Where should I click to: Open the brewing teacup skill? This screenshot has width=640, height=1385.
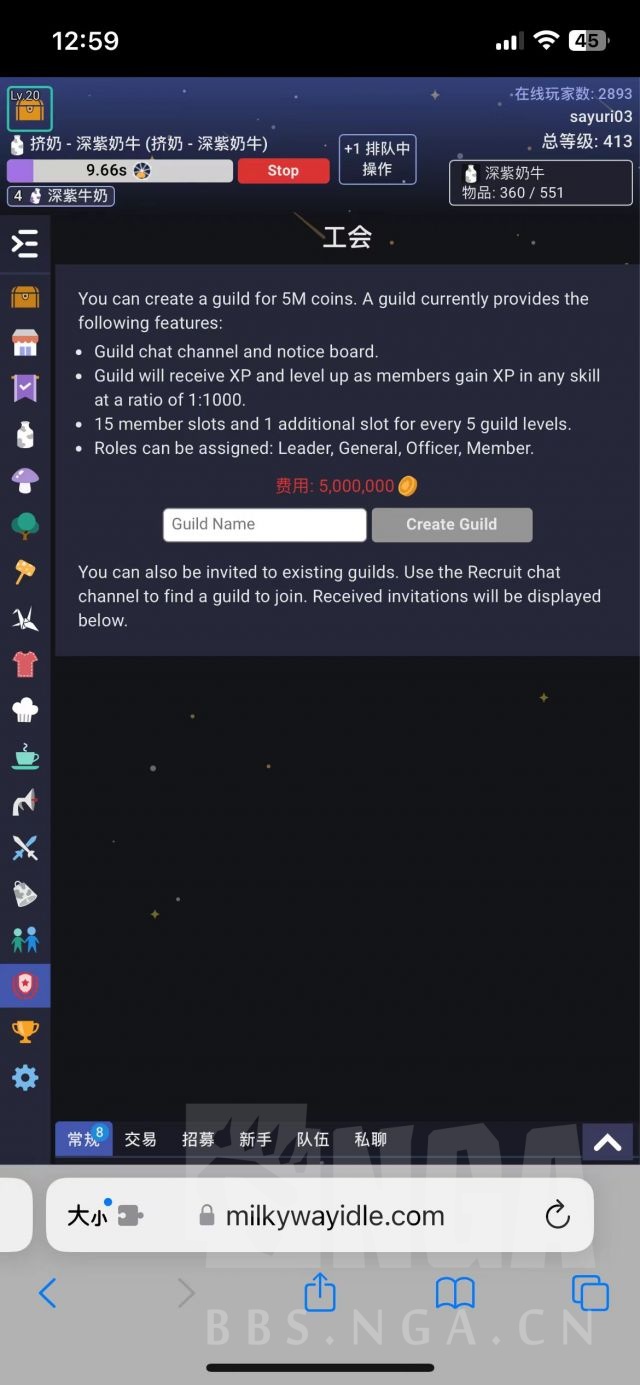tap(25, 756)
